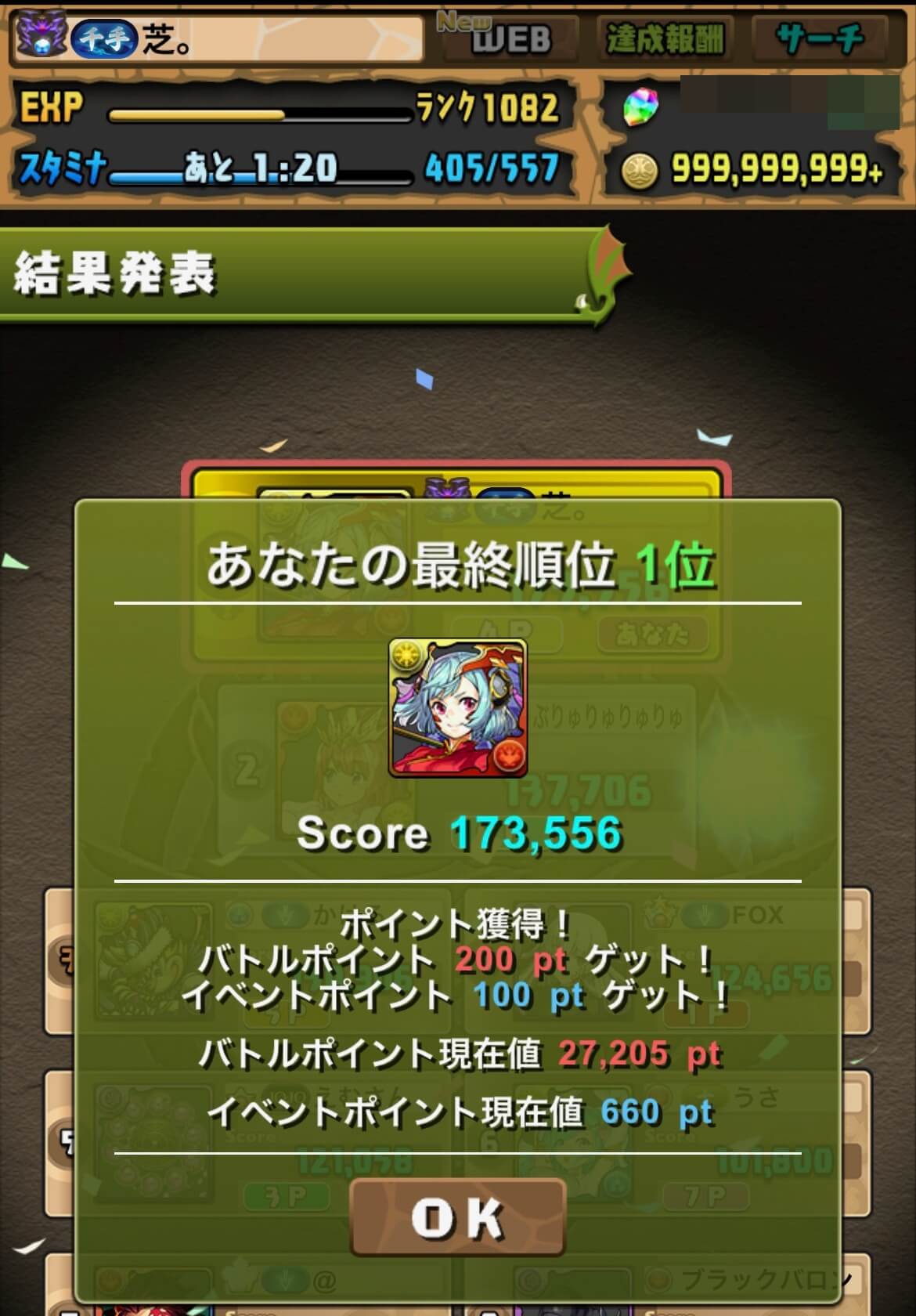Tap OK to dismiss the result dialog
This screenshot has height=1316, width=916.
click(x=457, y=1217)
